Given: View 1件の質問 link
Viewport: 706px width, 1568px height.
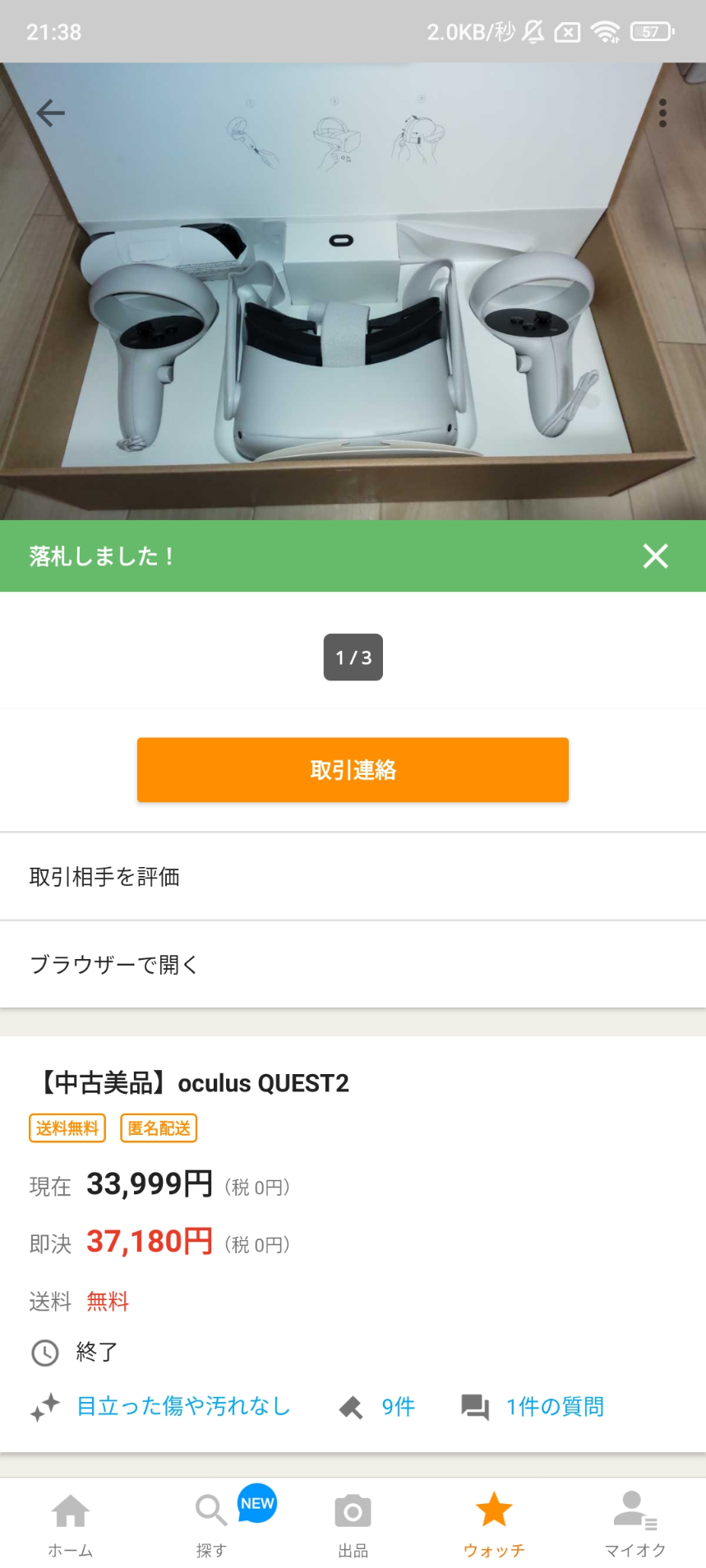Looking at the screenshot, I should tap(554, 1407).
